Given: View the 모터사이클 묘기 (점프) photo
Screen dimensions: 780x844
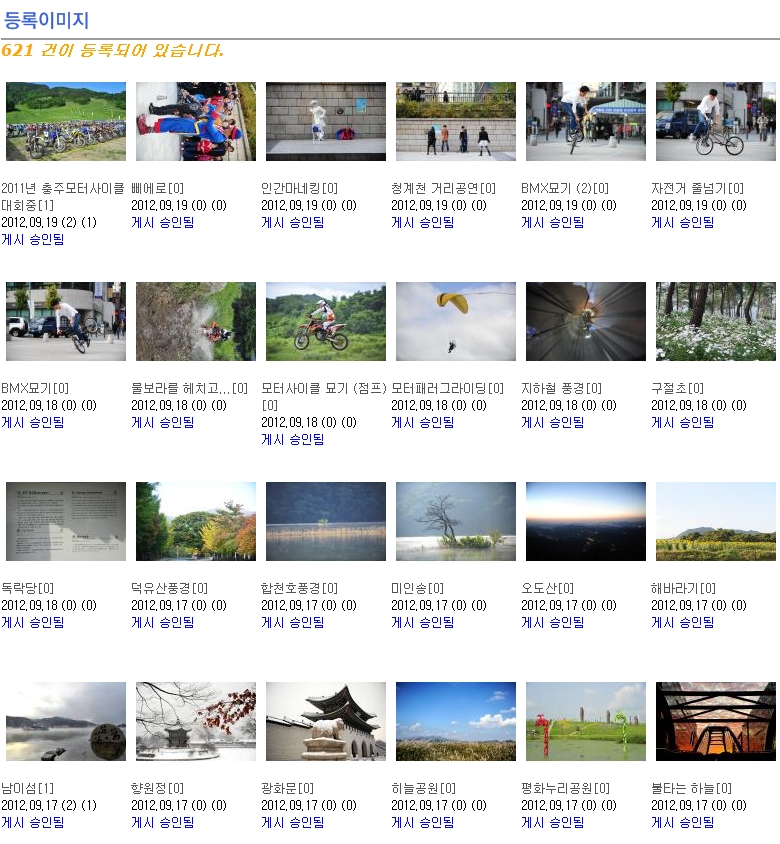Looking at the screenshot, I should click(x=326, y=321).
